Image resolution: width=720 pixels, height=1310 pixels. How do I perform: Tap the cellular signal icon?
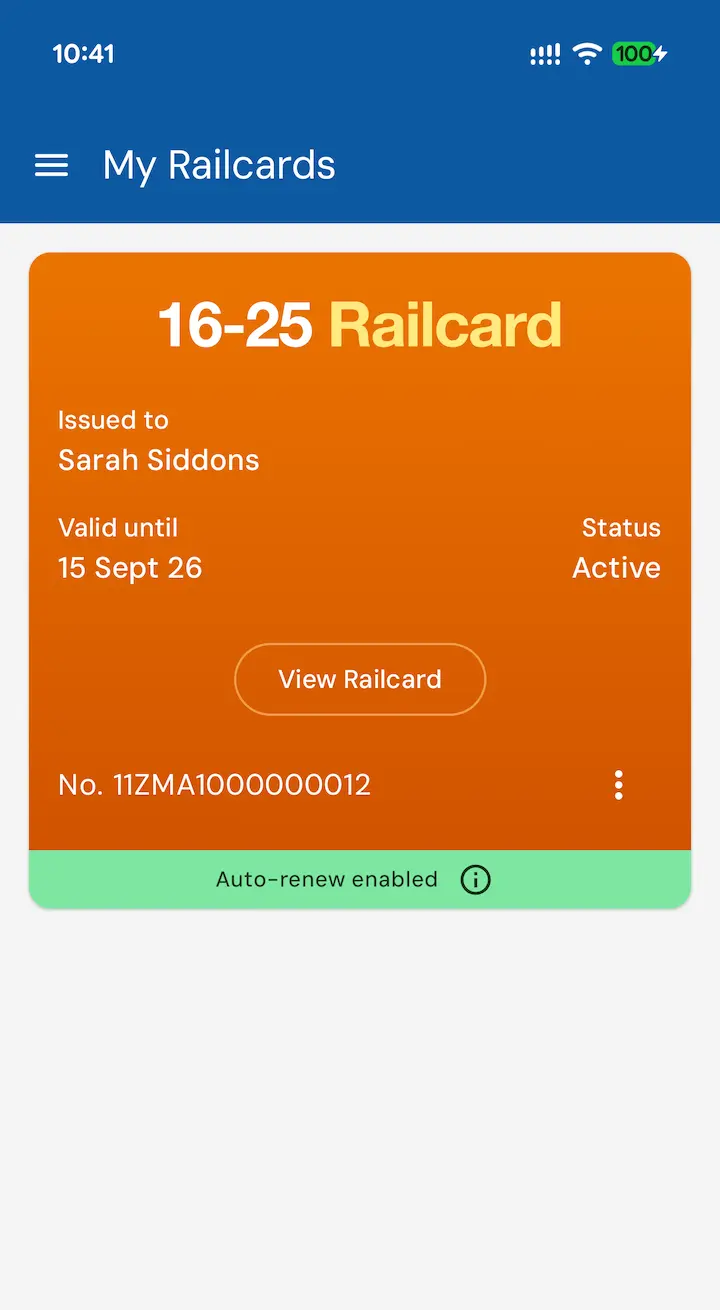point(545,53)
